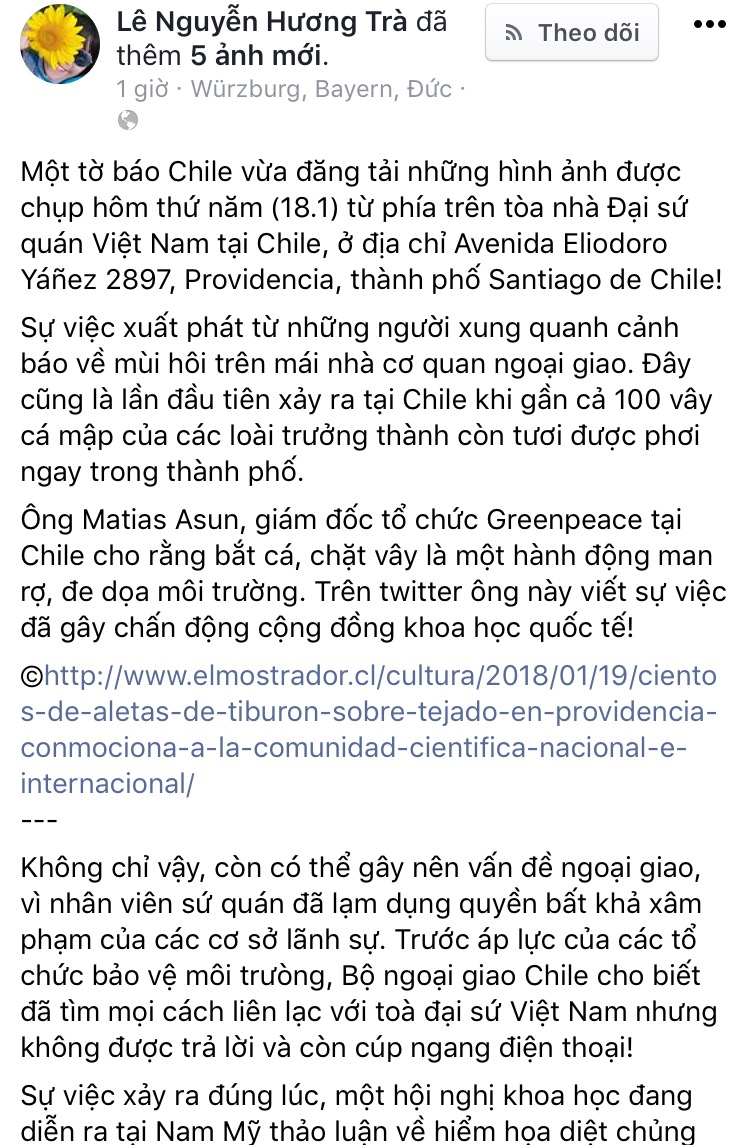Open author name Lê Nguyễn Hương Trà
Viewport: 750px width, 1145px height.
(x=264, y=20)
